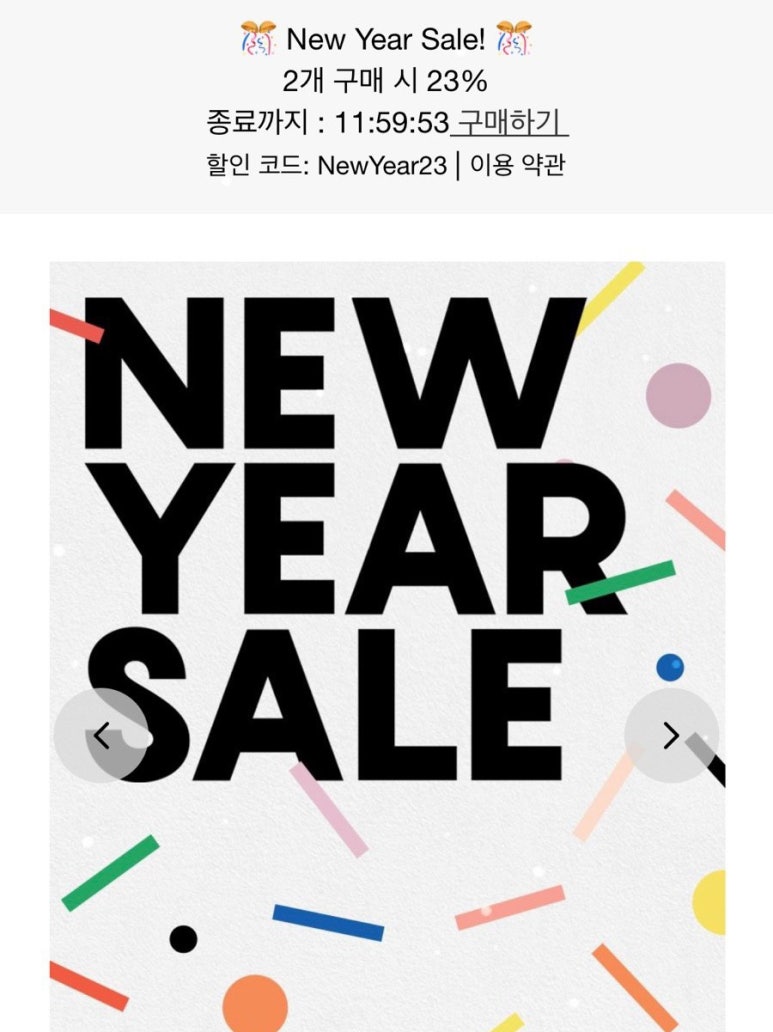773x1032 pixels.
Task: Open the 이용 약관 terms link
Action: tap(518, 164)
